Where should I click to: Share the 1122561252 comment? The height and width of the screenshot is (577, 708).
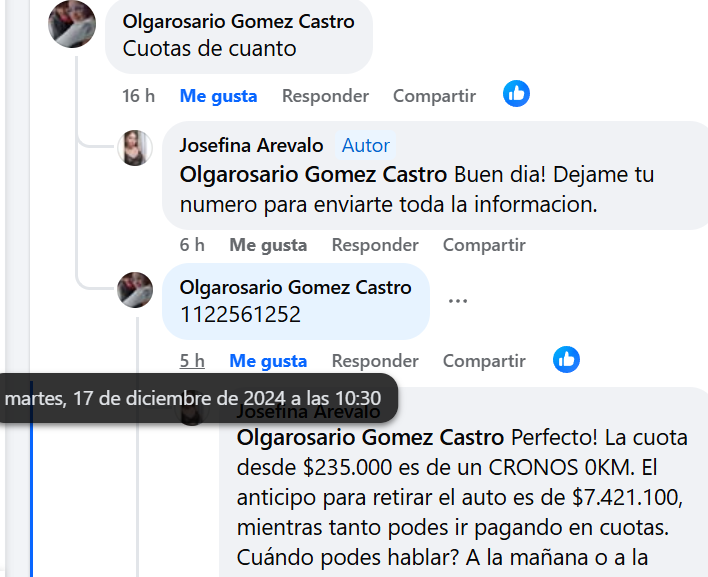(484, 361)
